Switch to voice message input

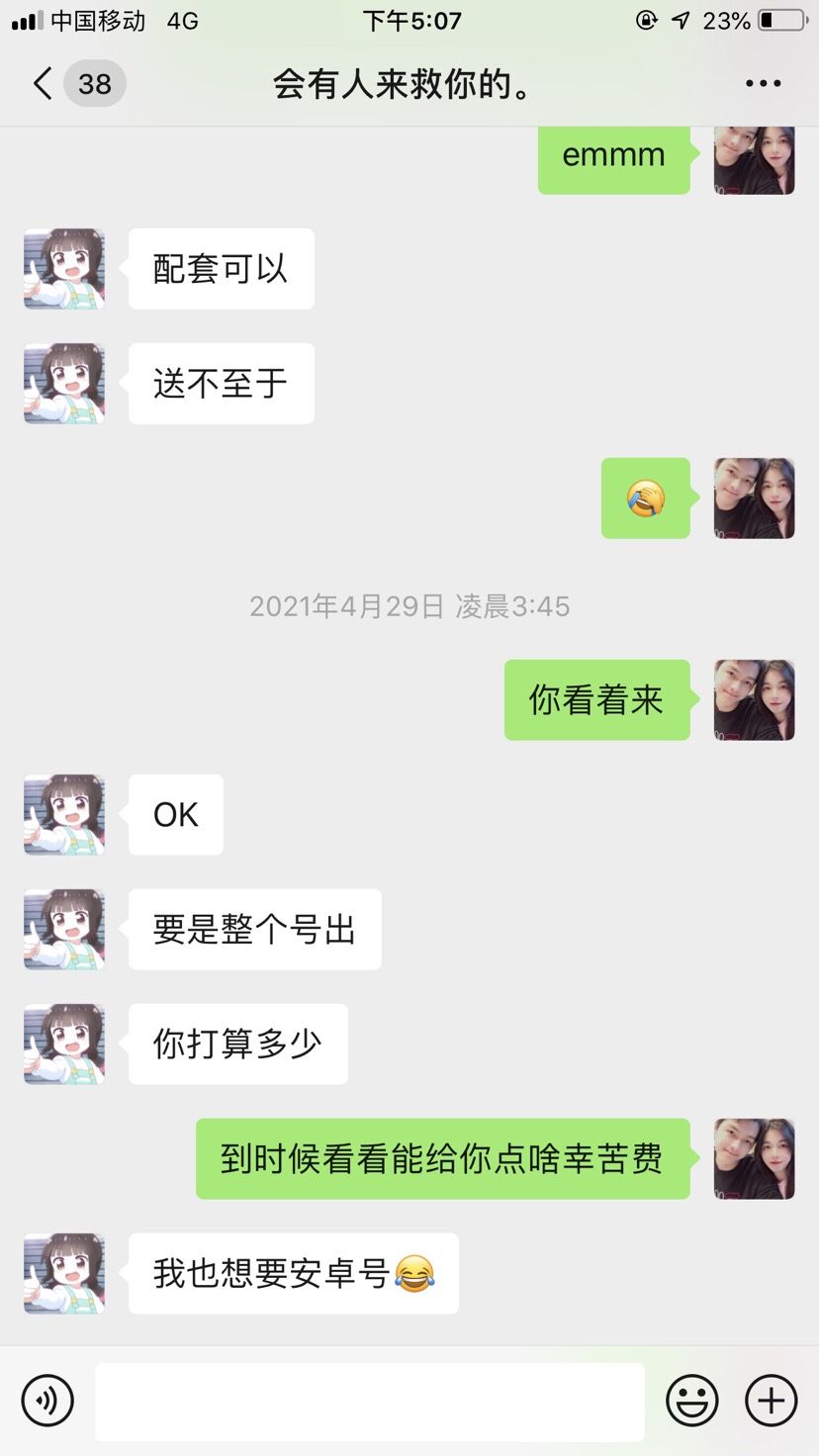(47, 1401)
